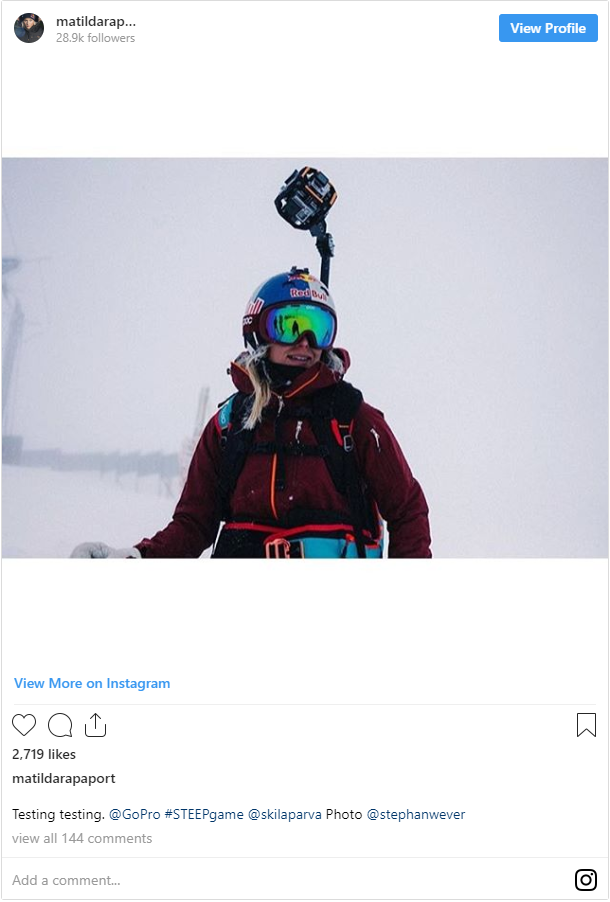Open matildarapaport's avatar picture
This screenshot has height=902, width=610.
pos(29,28)
